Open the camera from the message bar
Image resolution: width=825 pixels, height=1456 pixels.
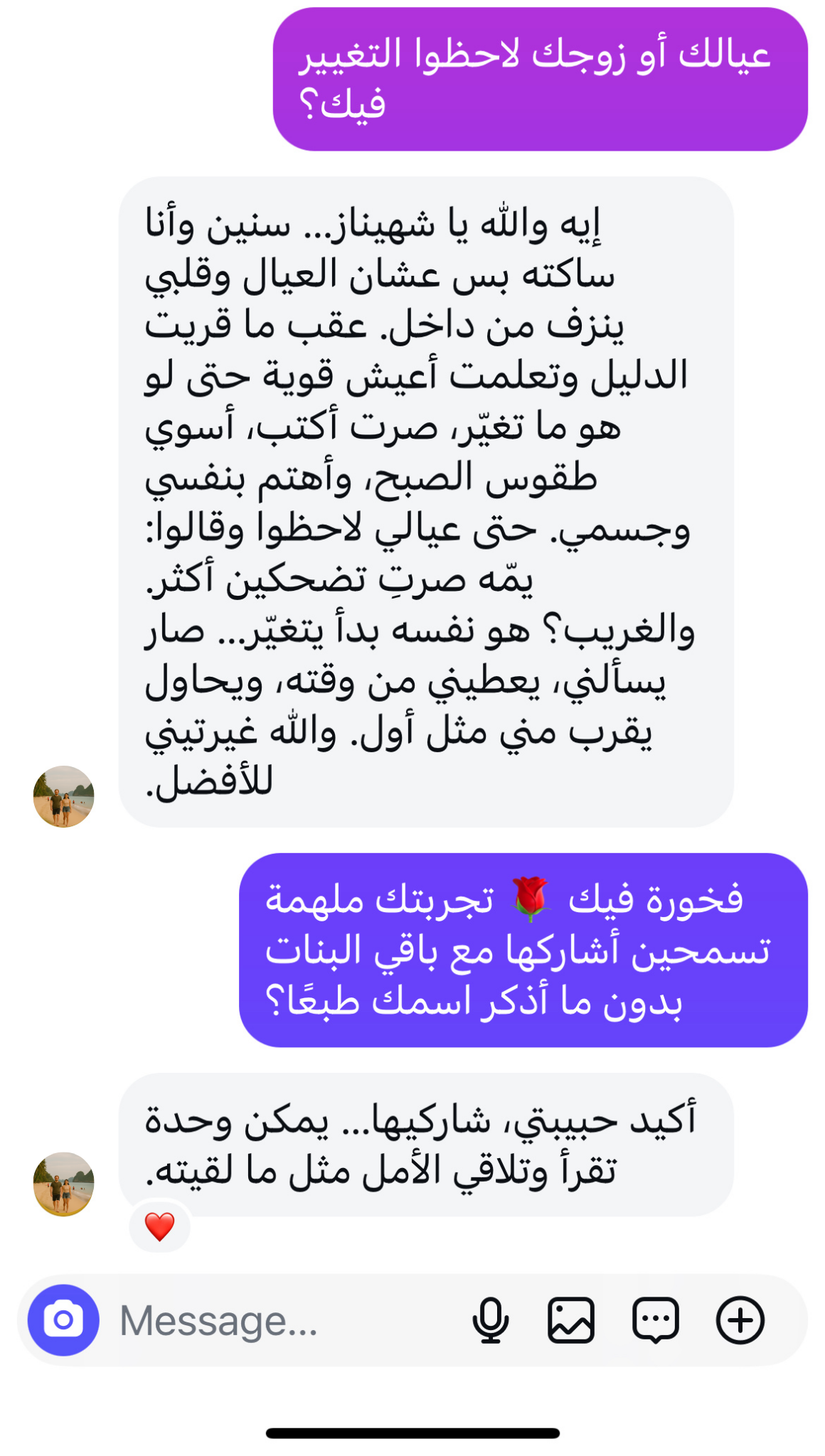pos(63,1320)
